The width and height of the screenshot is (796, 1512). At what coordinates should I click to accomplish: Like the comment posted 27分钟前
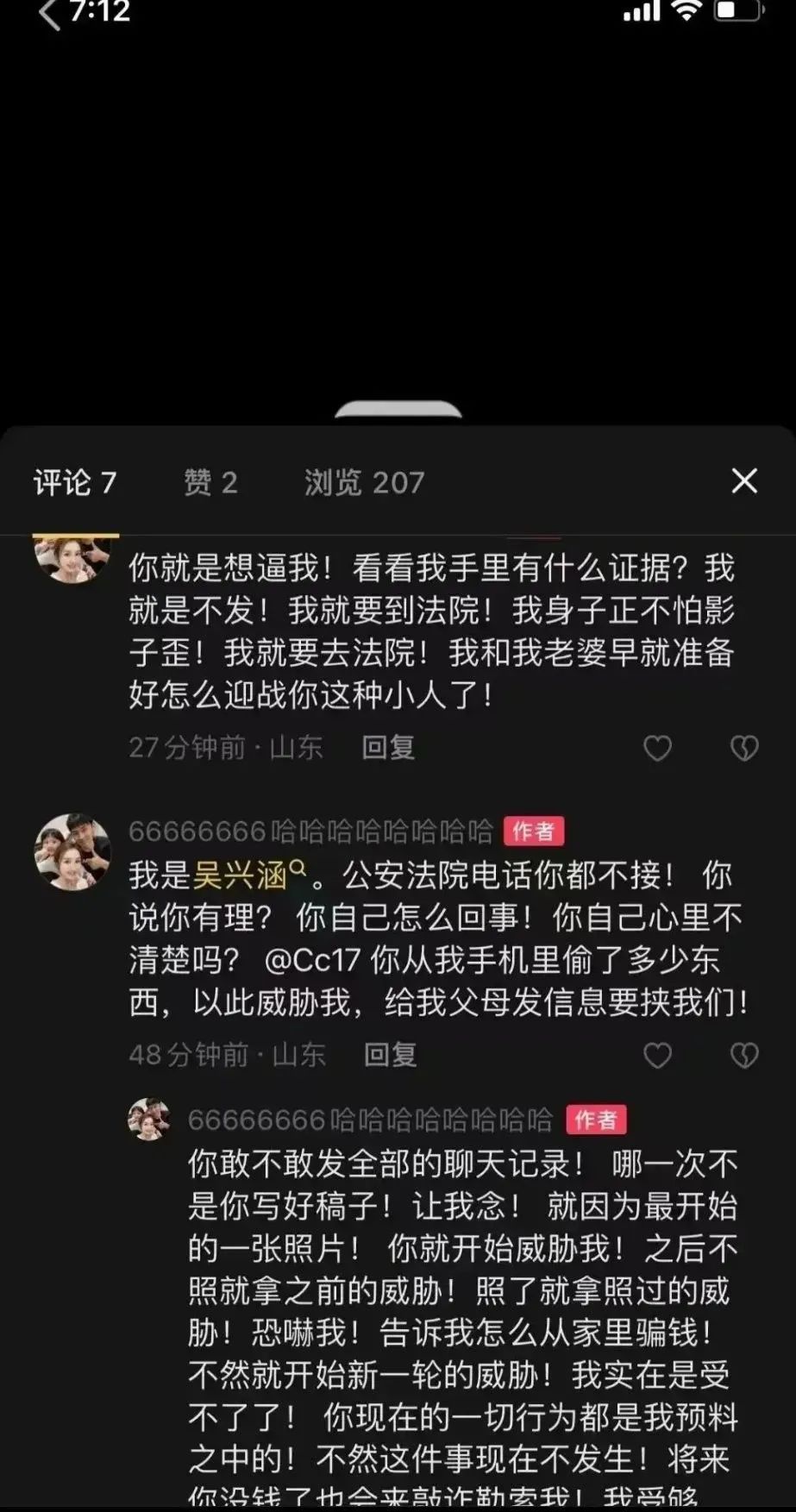coord(657,748)
